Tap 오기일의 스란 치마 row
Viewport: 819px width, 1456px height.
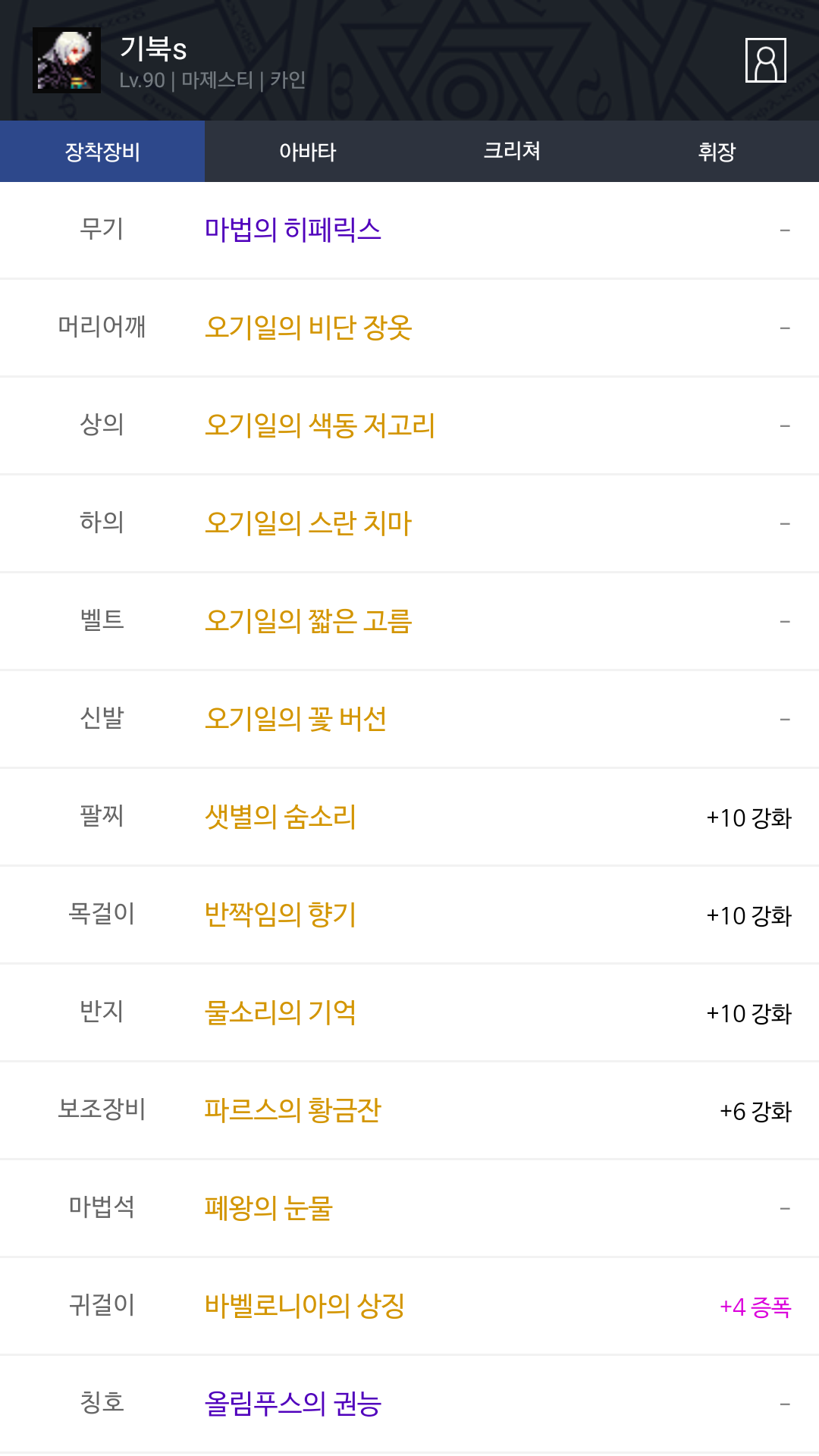point(409,523)
